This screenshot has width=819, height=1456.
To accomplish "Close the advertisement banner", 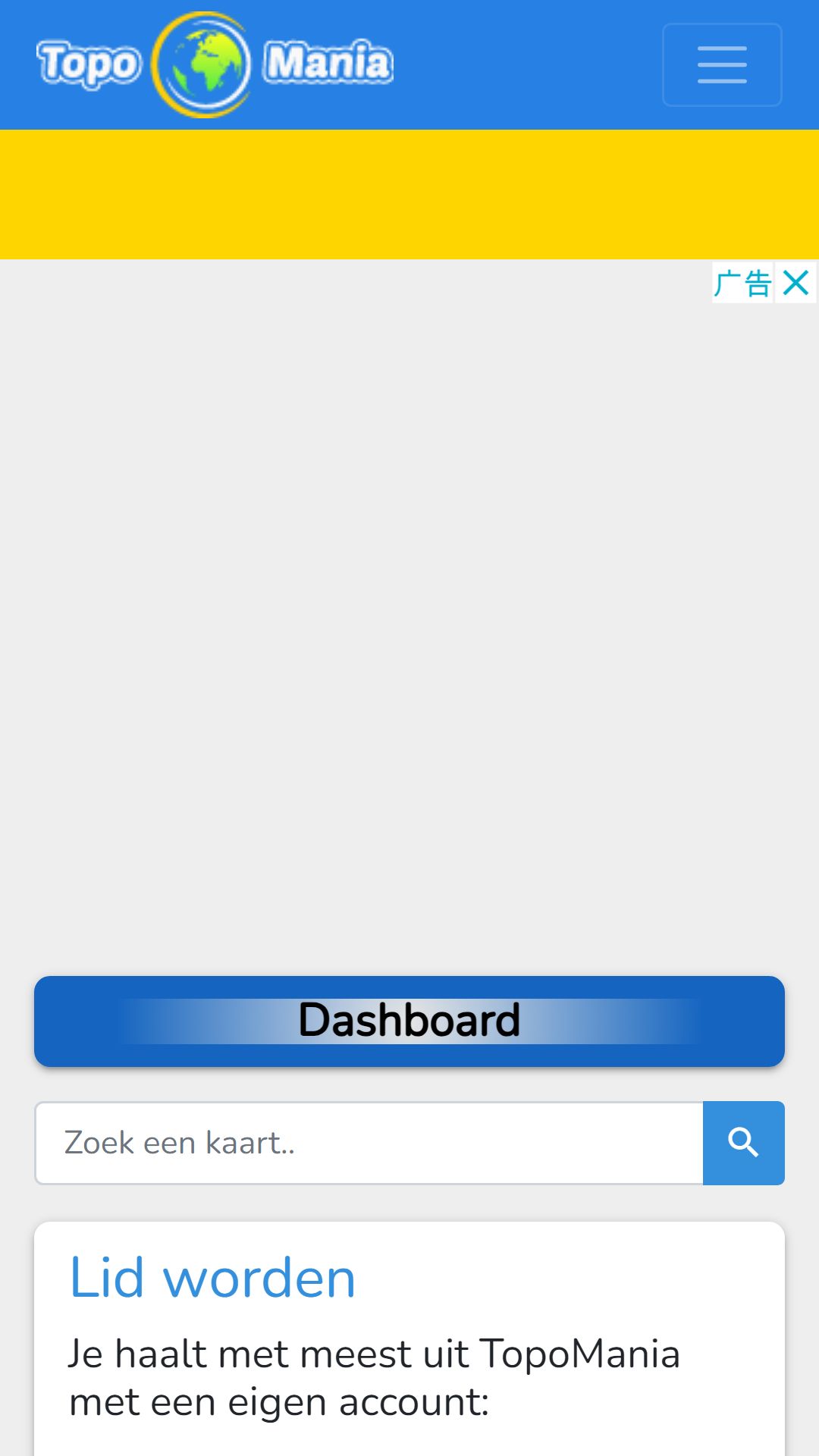I will 795,283.
